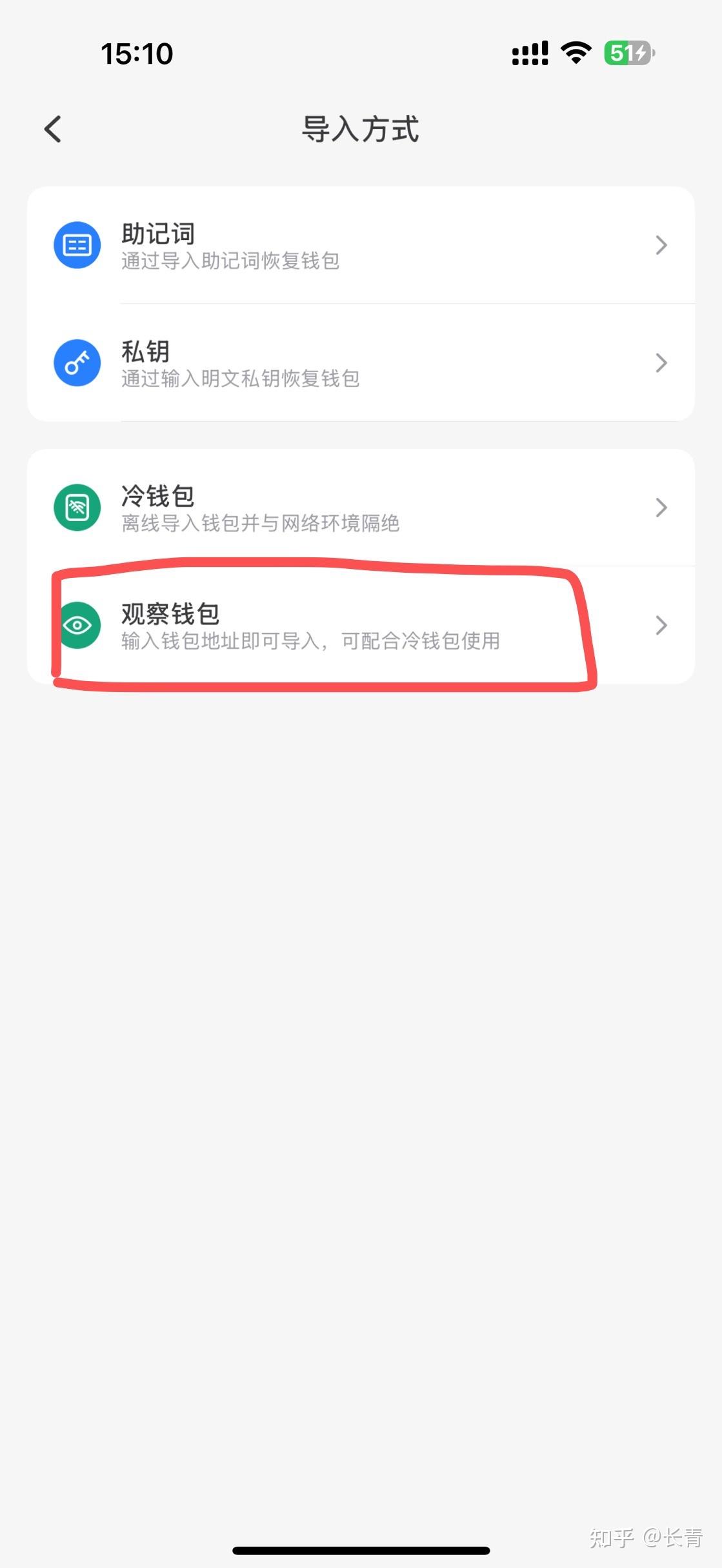Open 观察钱包 import by address
The height and width of the screenshot is (1568, 722).
360,626
